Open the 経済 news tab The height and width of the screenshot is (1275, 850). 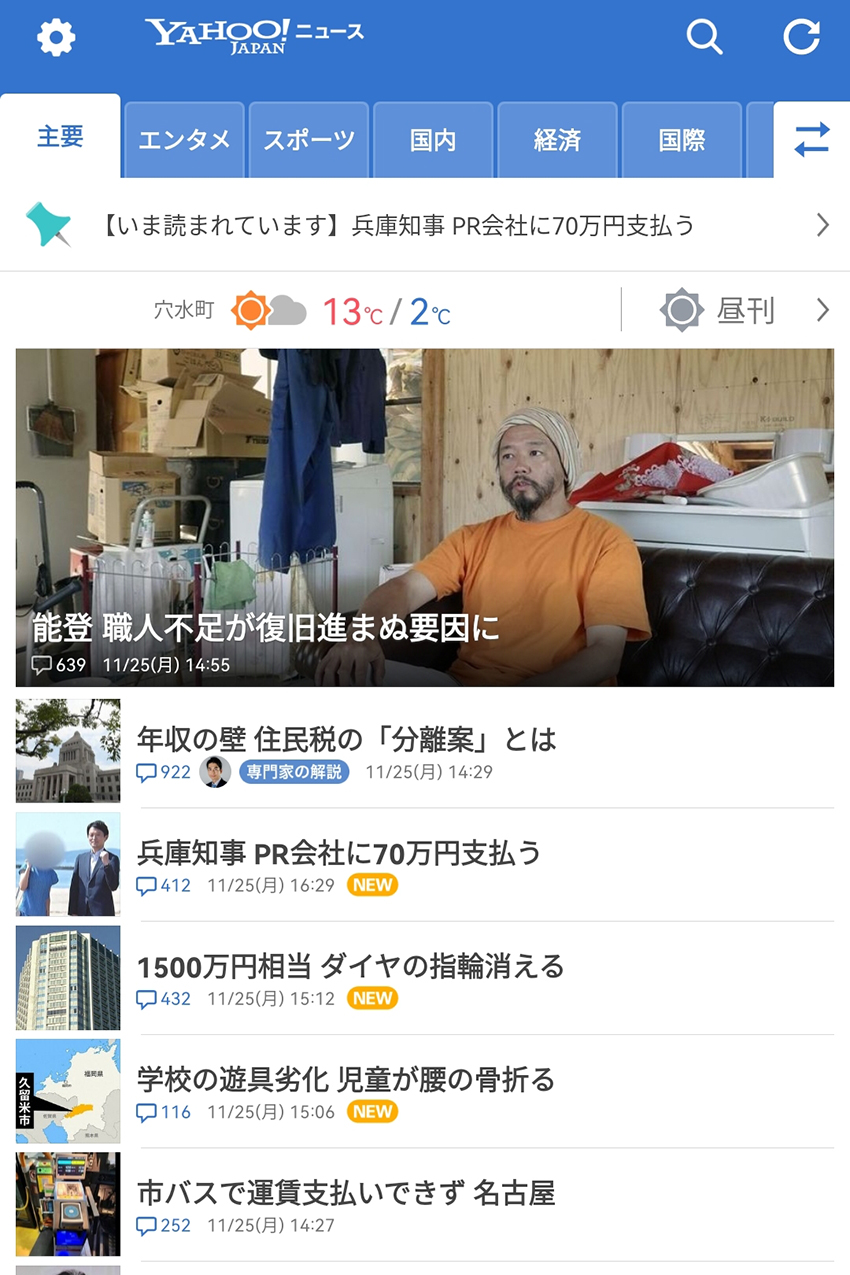pyautogui.click(x=557, y=140)
